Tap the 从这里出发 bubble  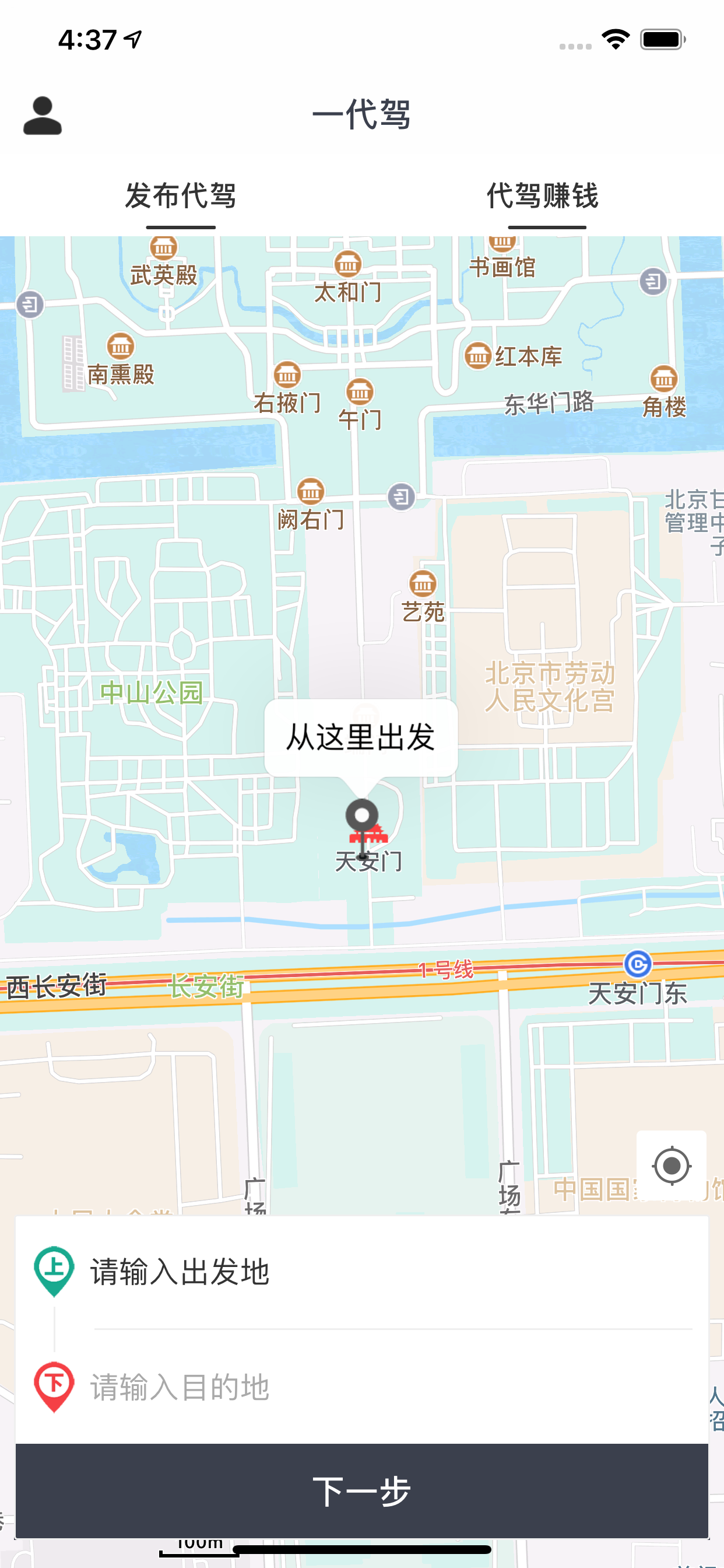(x=361, y=737)
